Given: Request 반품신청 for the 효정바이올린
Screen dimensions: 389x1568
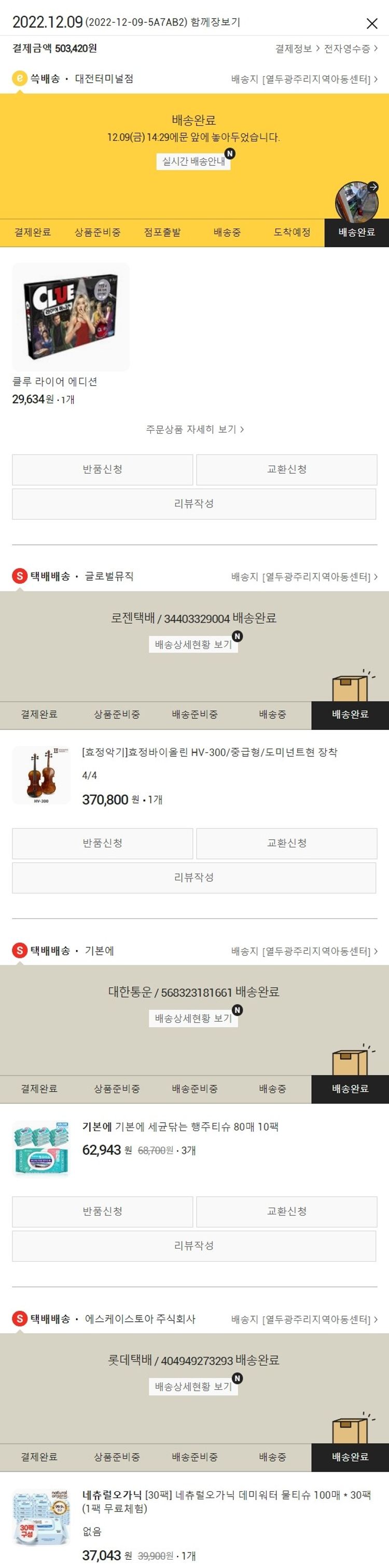Looking at the screenshot, I should [x=102, y=843].
